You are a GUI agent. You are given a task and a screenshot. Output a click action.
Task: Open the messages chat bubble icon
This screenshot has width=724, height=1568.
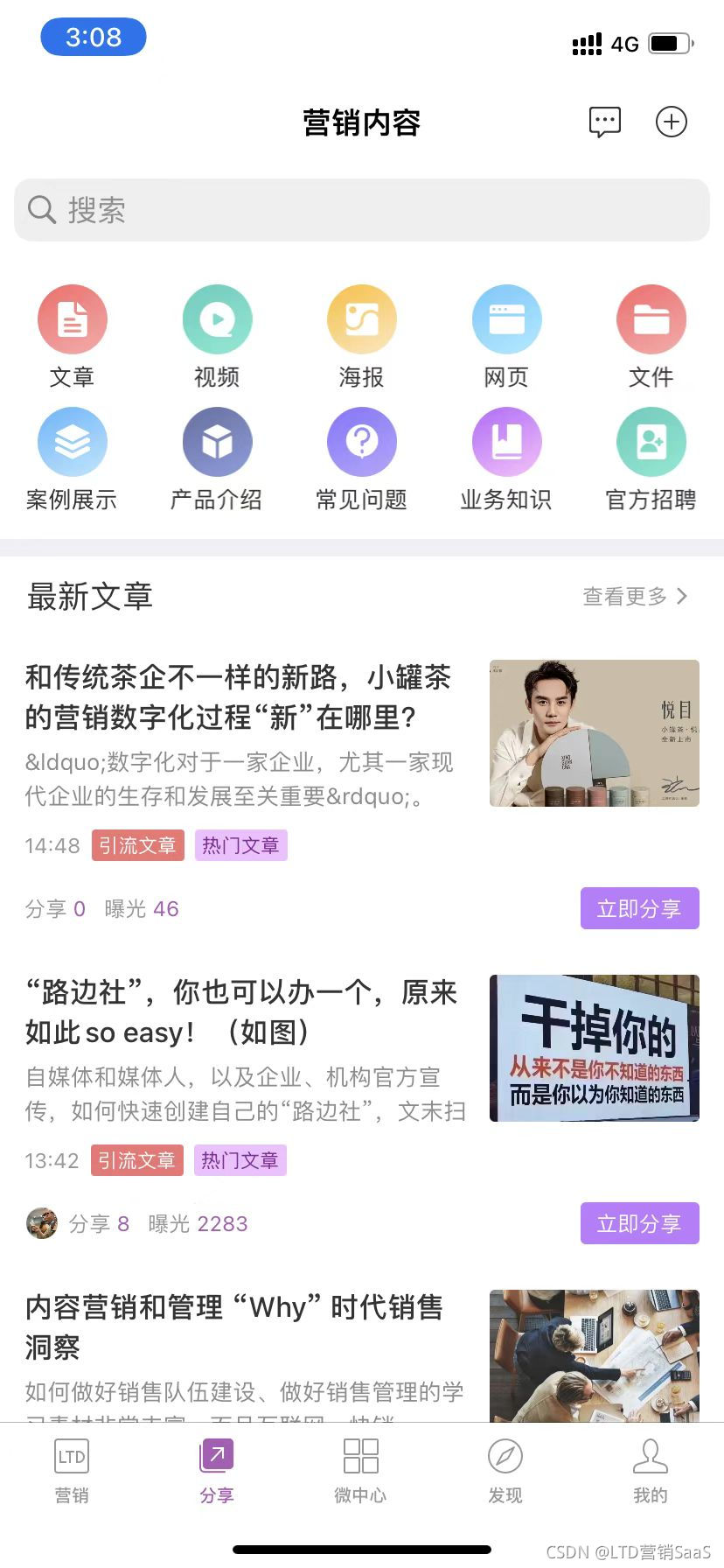[604, 122]
